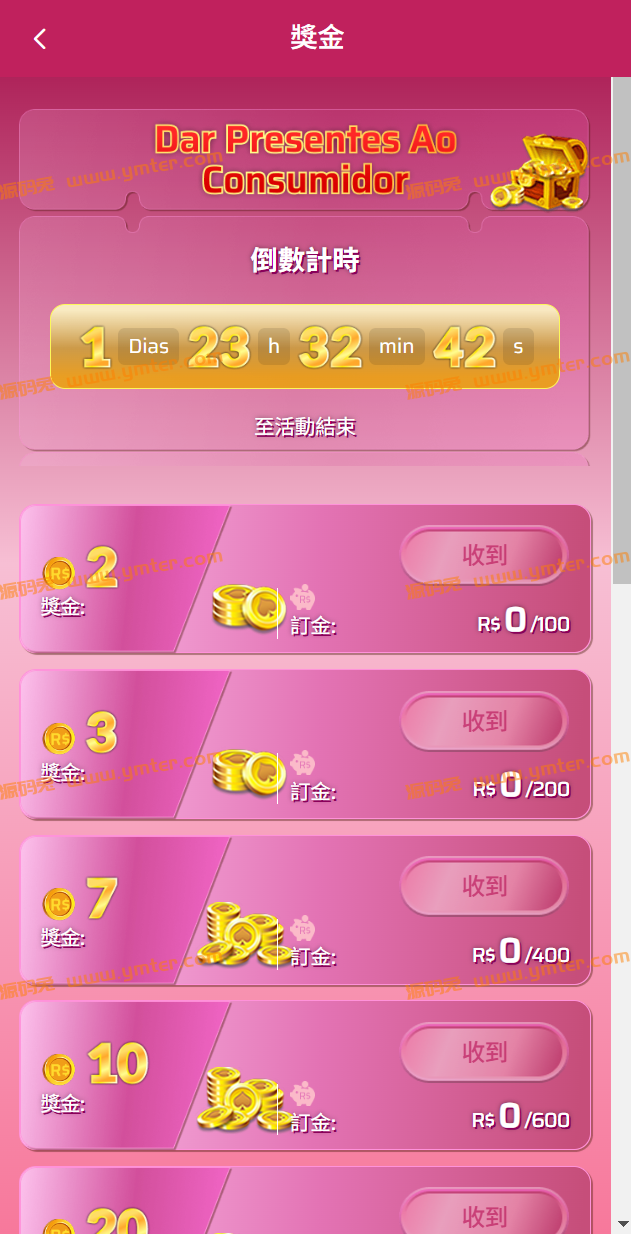The height and width of the screenshot is (1234, 631).
Task: Collect the R$10 bonus reward
Action: (x=484, y=1052)
